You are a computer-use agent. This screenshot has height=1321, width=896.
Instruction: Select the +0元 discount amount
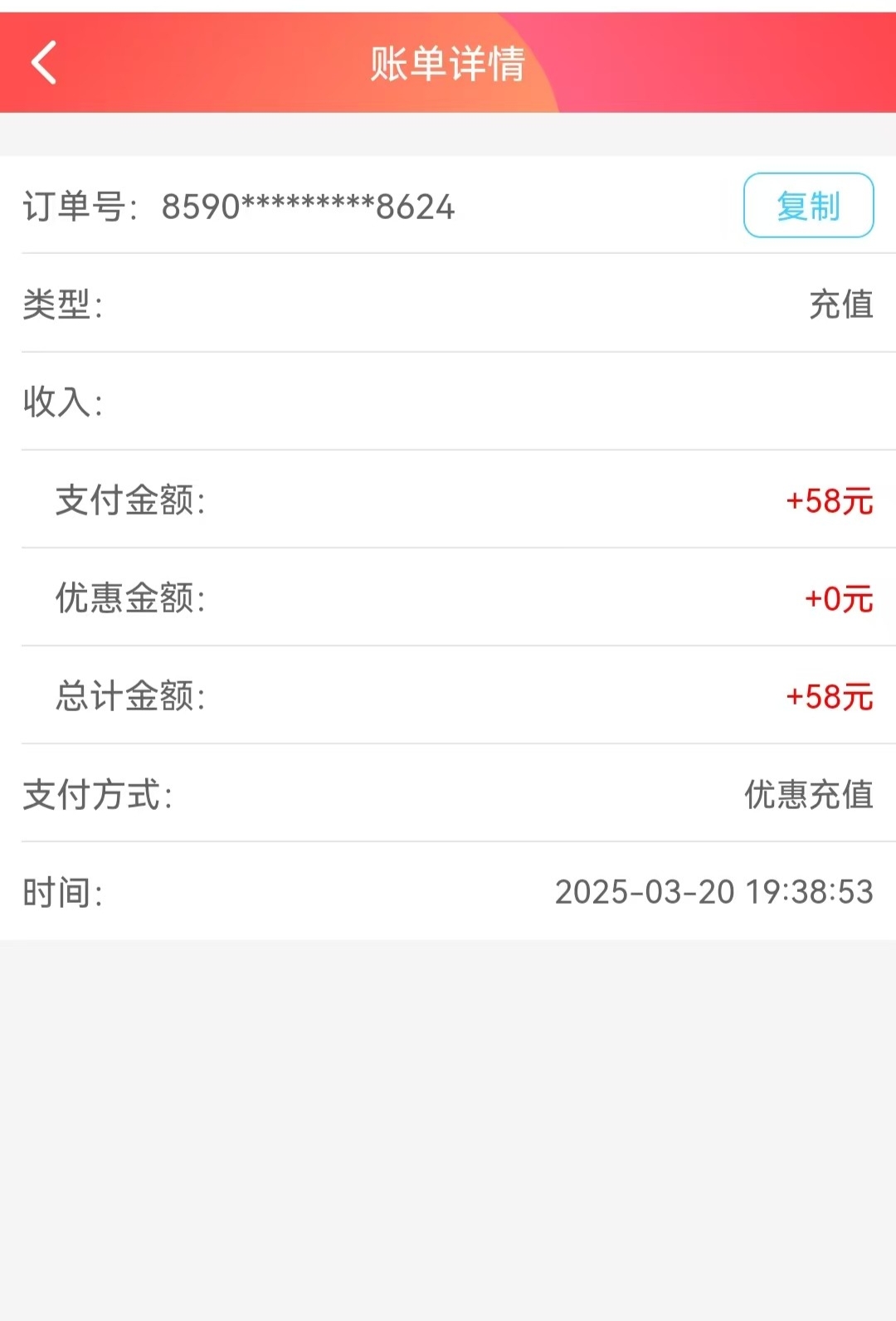click(840, 598)
